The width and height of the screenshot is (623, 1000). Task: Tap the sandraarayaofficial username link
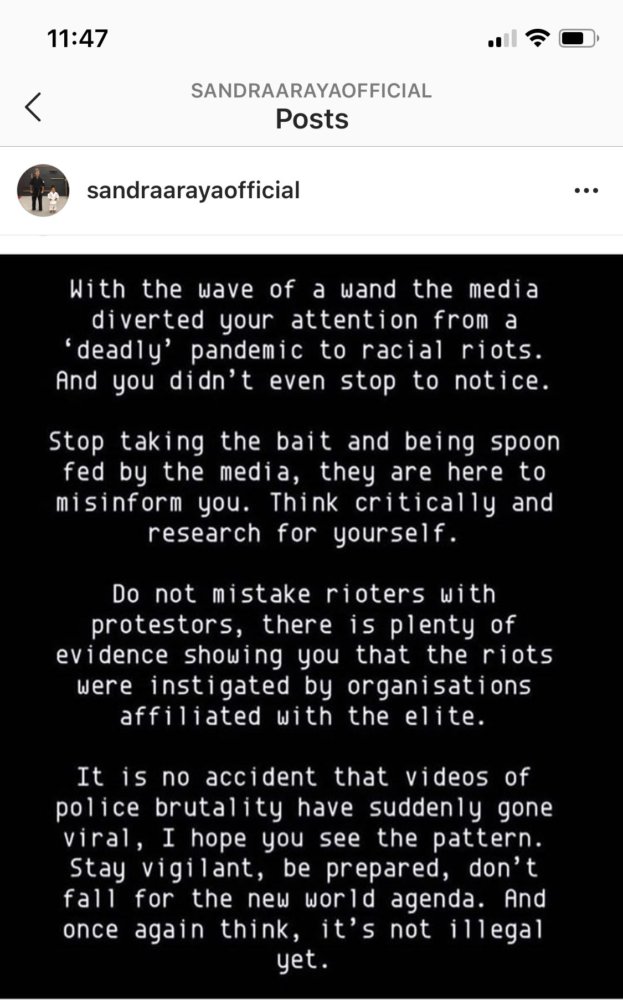193,190
